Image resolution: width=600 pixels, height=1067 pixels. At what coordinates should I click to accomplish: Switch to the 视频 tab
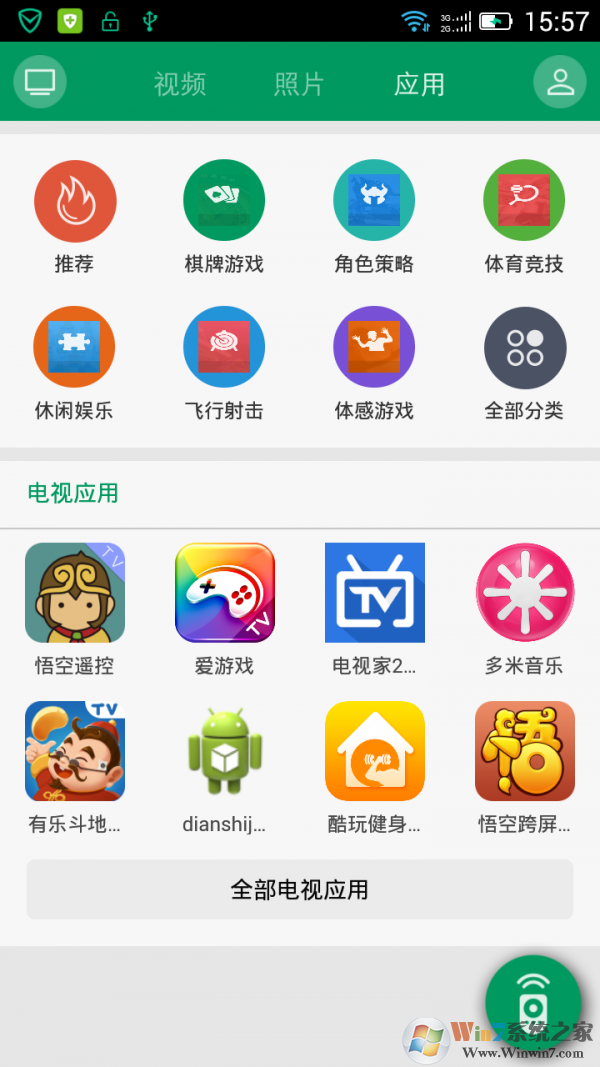(180, 84)
